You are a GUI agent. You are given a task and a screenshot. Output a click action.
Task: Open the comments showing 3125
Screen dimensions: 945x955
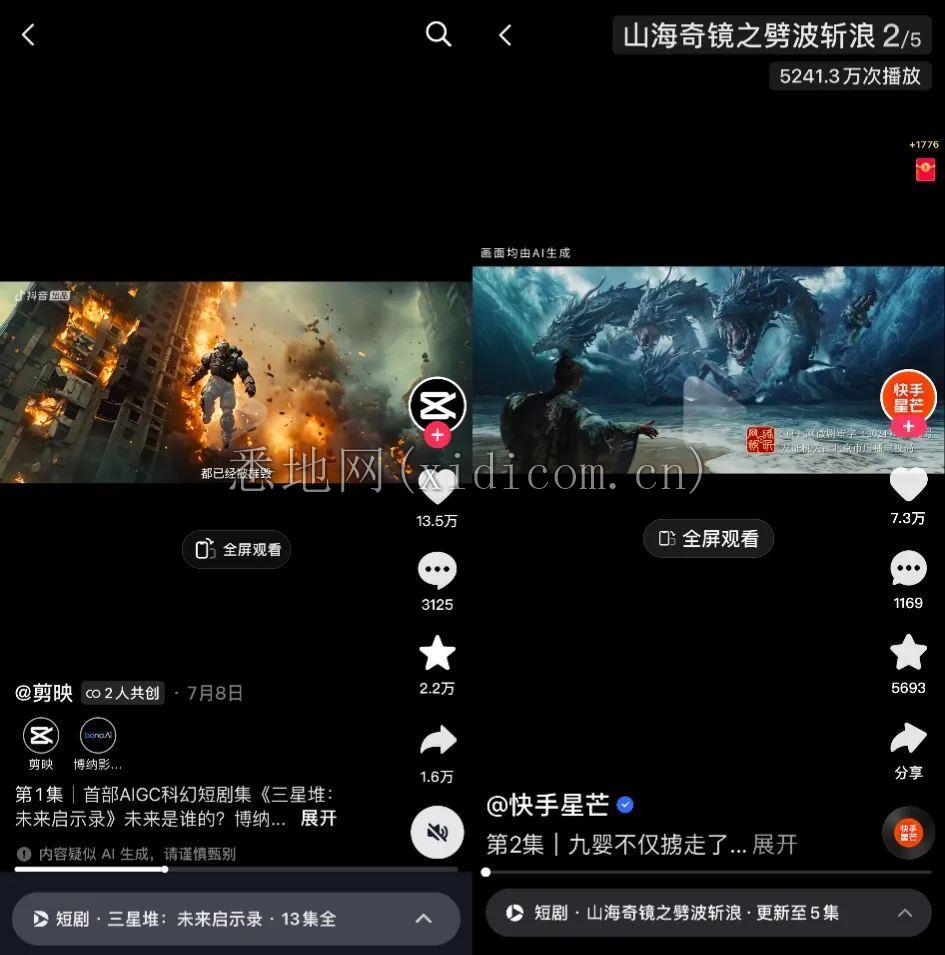pyautogui.click(x=437, y=572)
